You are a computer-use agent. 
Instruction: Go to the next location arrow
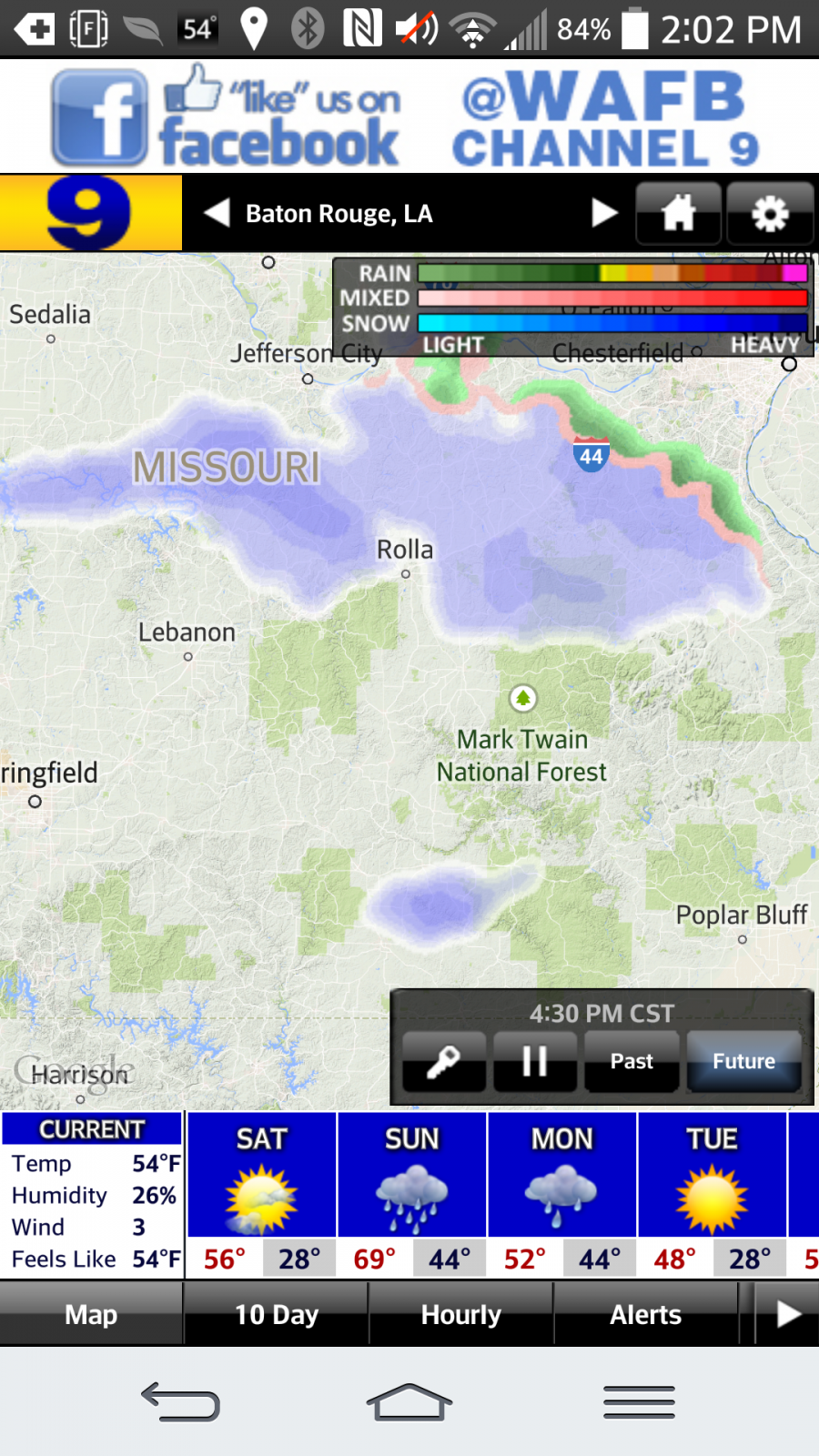point(603,213)
